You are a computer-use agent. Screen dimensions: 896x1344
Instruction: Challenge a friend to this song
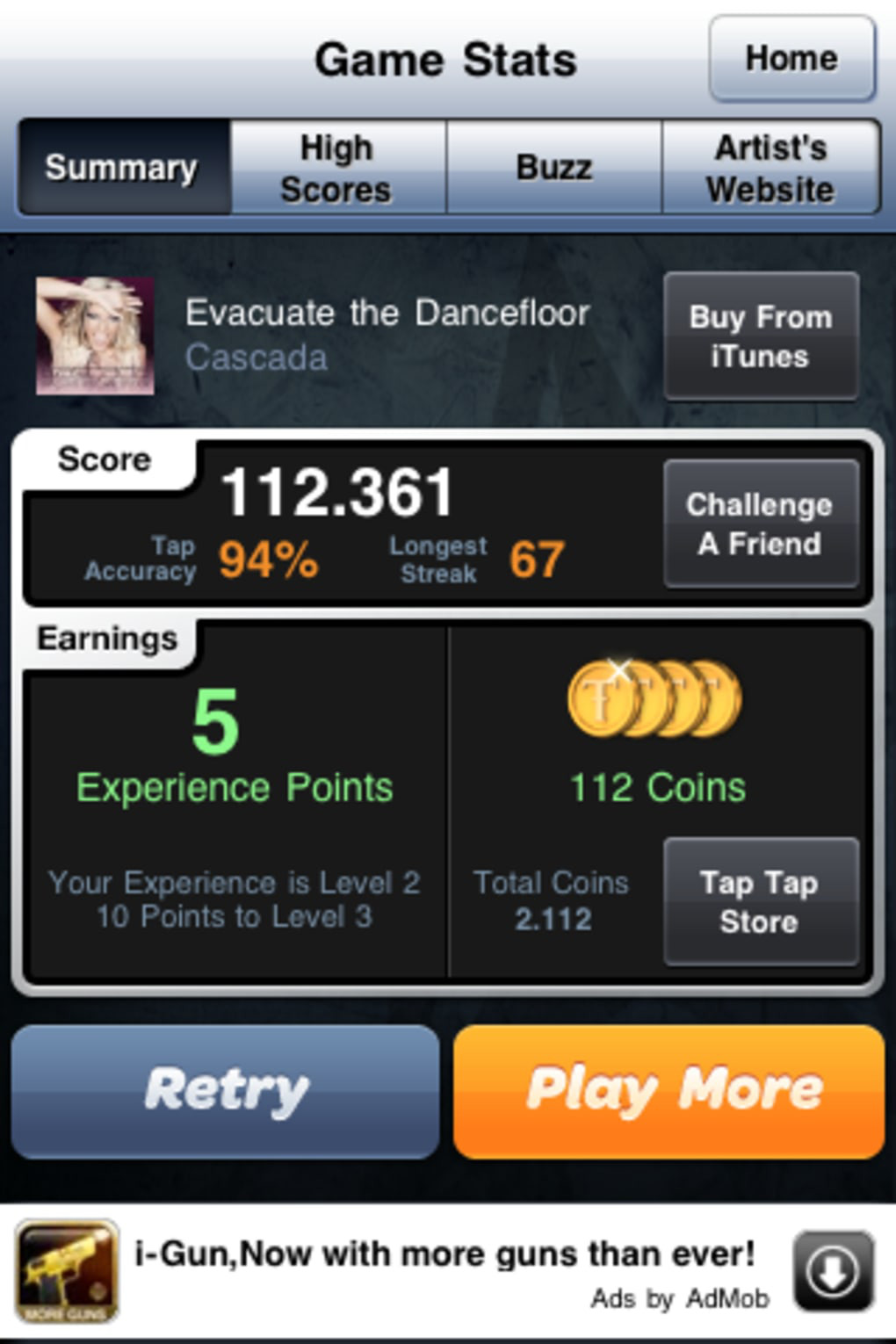(761, 524)
